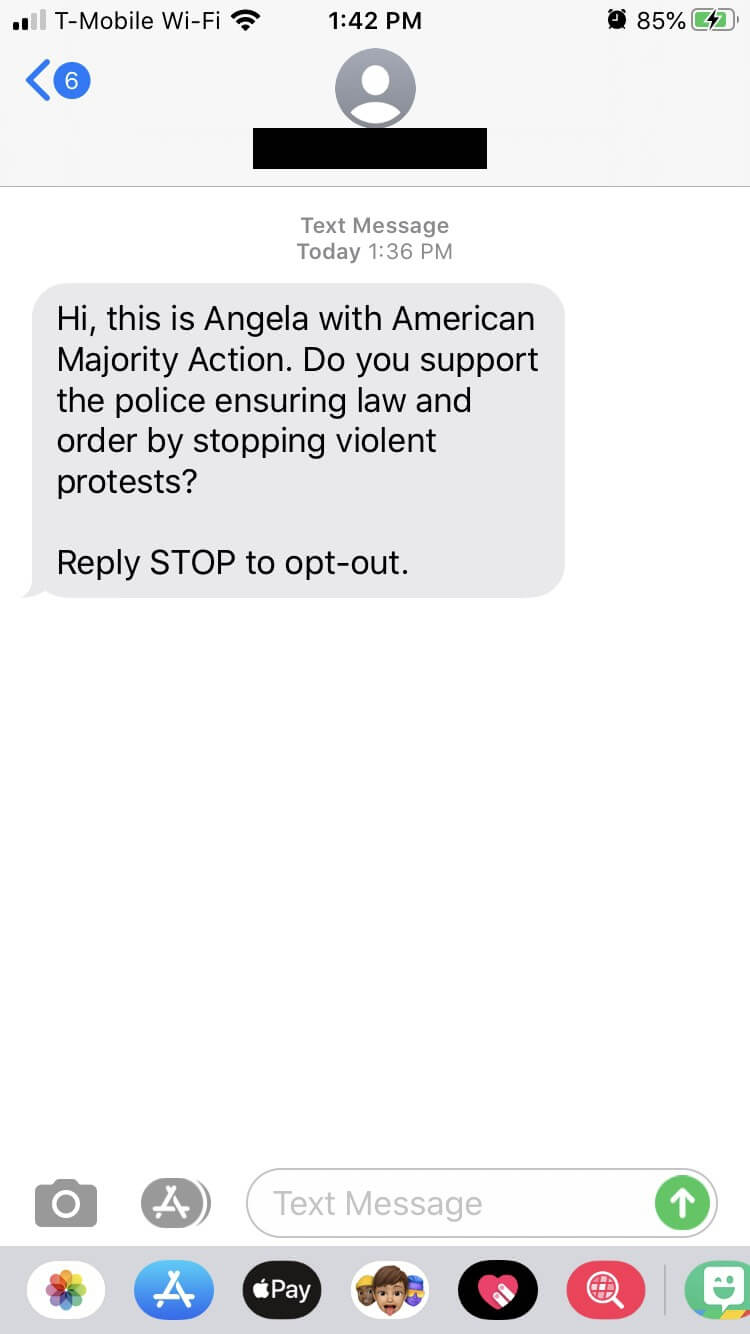Open the camera to attach a photo
Viewport: 750px width, 1334px height.
coord(66,1203)
